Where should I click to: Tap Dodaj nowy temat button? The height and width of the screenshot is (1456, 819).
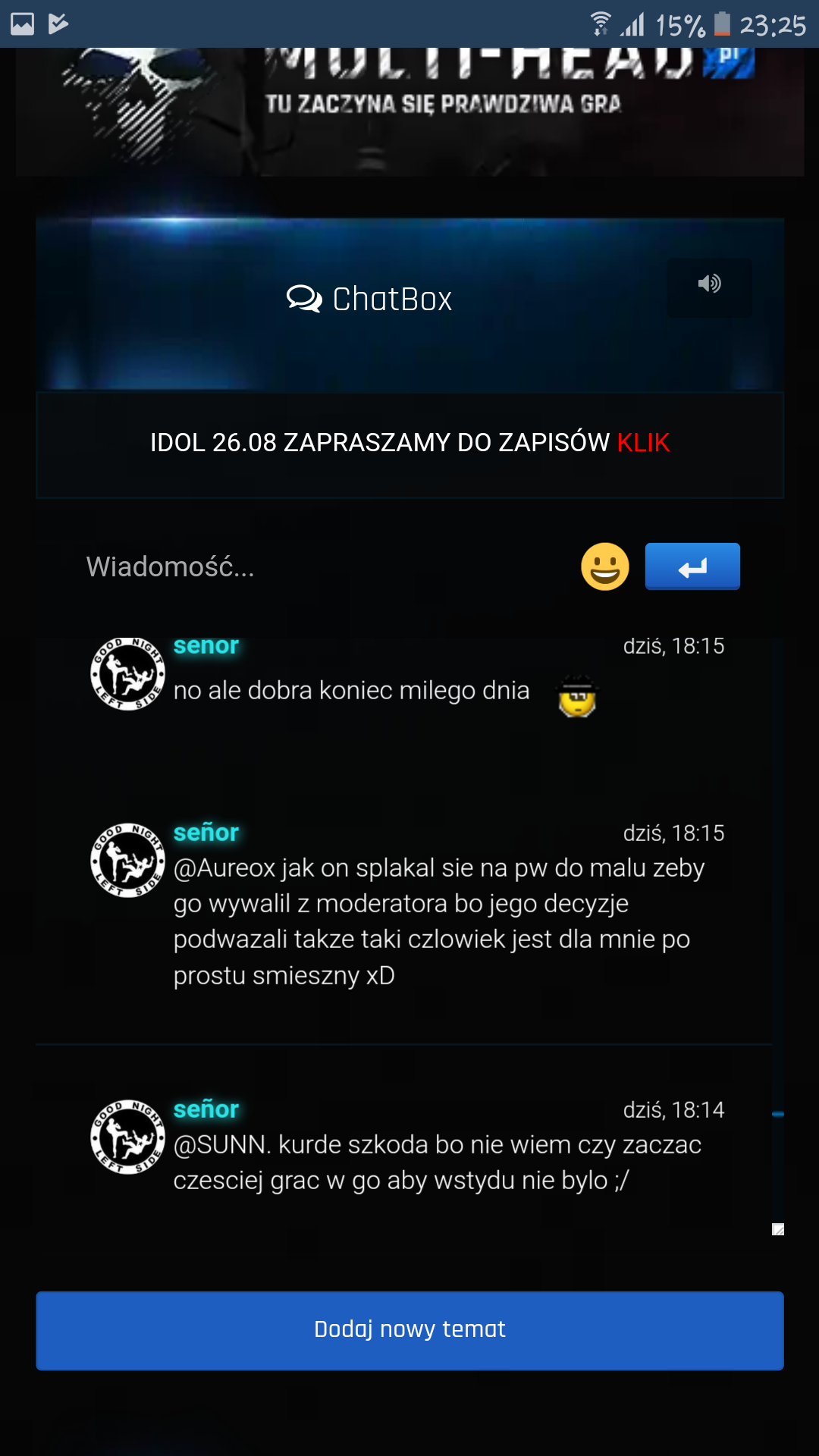tap(409, 1330)
